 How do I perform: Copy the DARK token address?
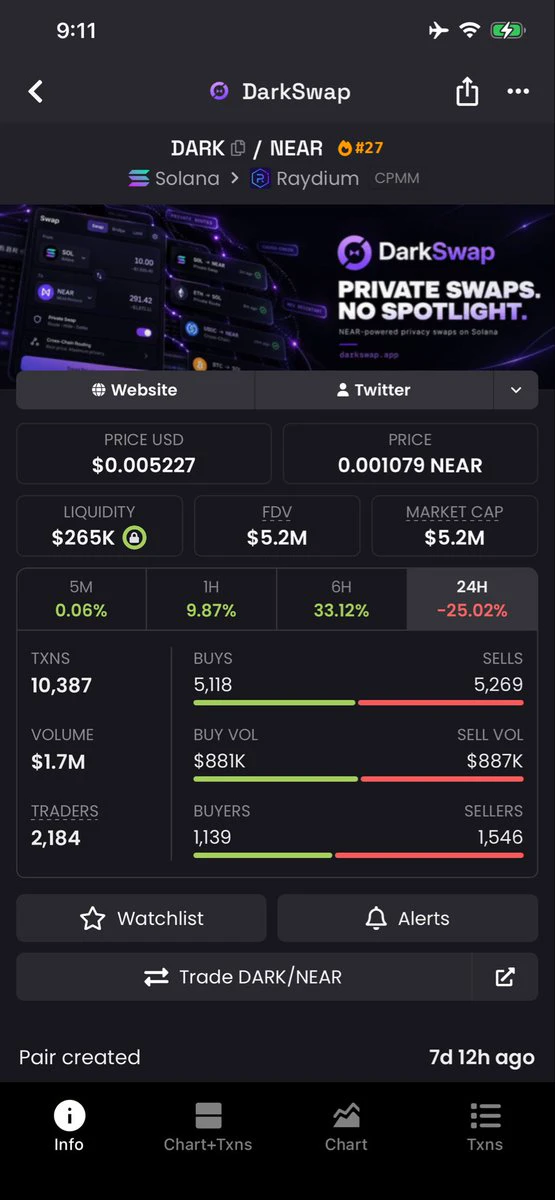point(237,148)
